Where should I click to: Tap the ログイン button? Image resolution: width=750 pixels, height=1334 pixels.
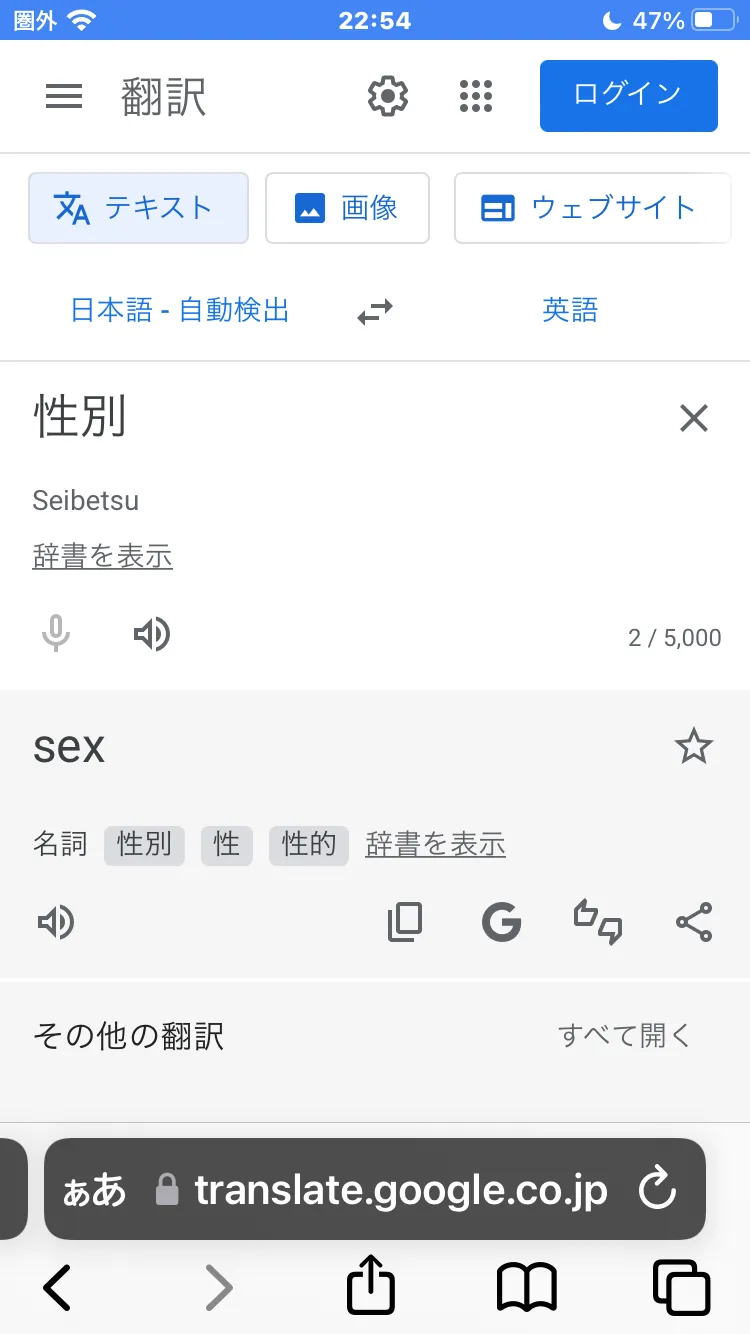point(628,96)
